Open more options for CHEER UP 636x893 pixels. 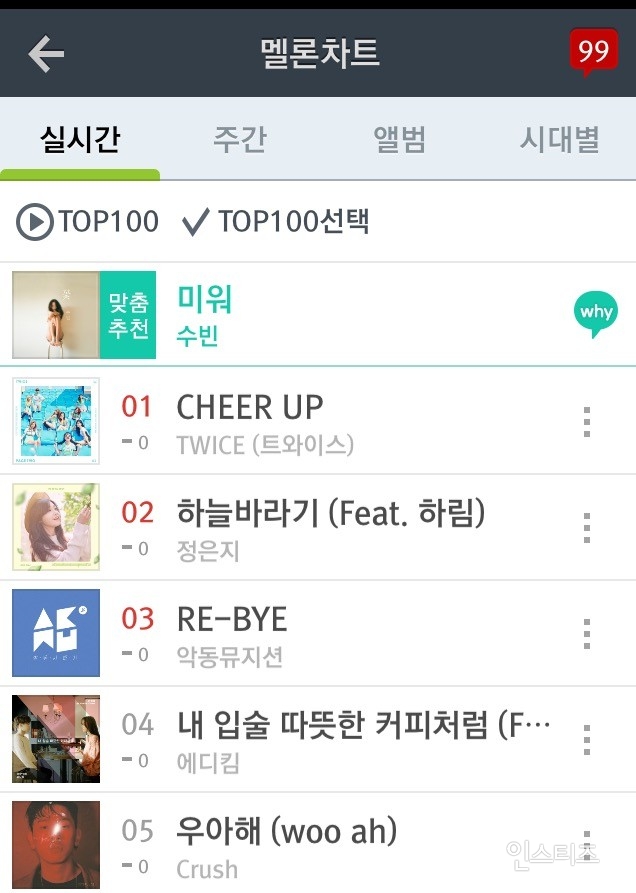[x=587, y=422]
